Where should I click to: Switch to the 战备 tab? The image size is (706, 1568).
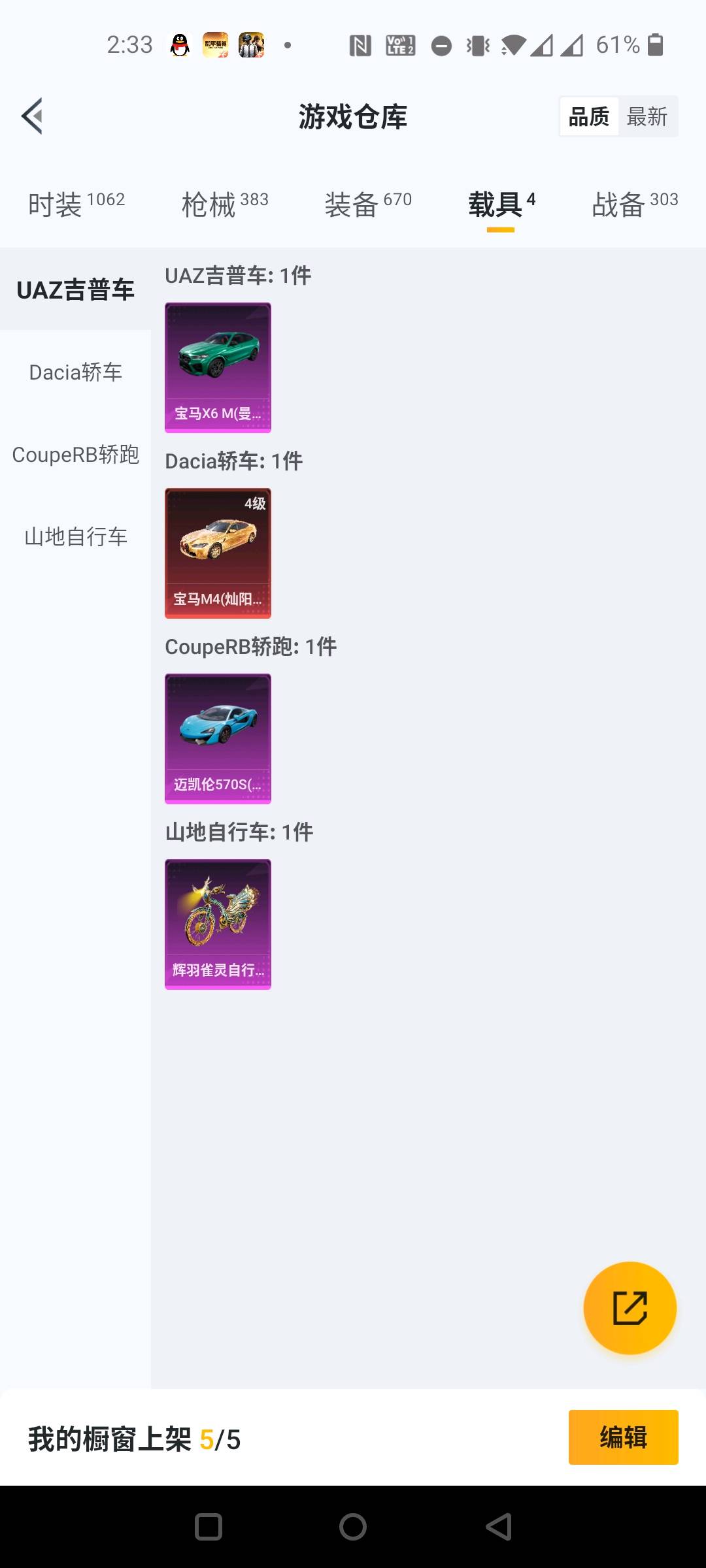pyautogui.click(x=634, y=204)
